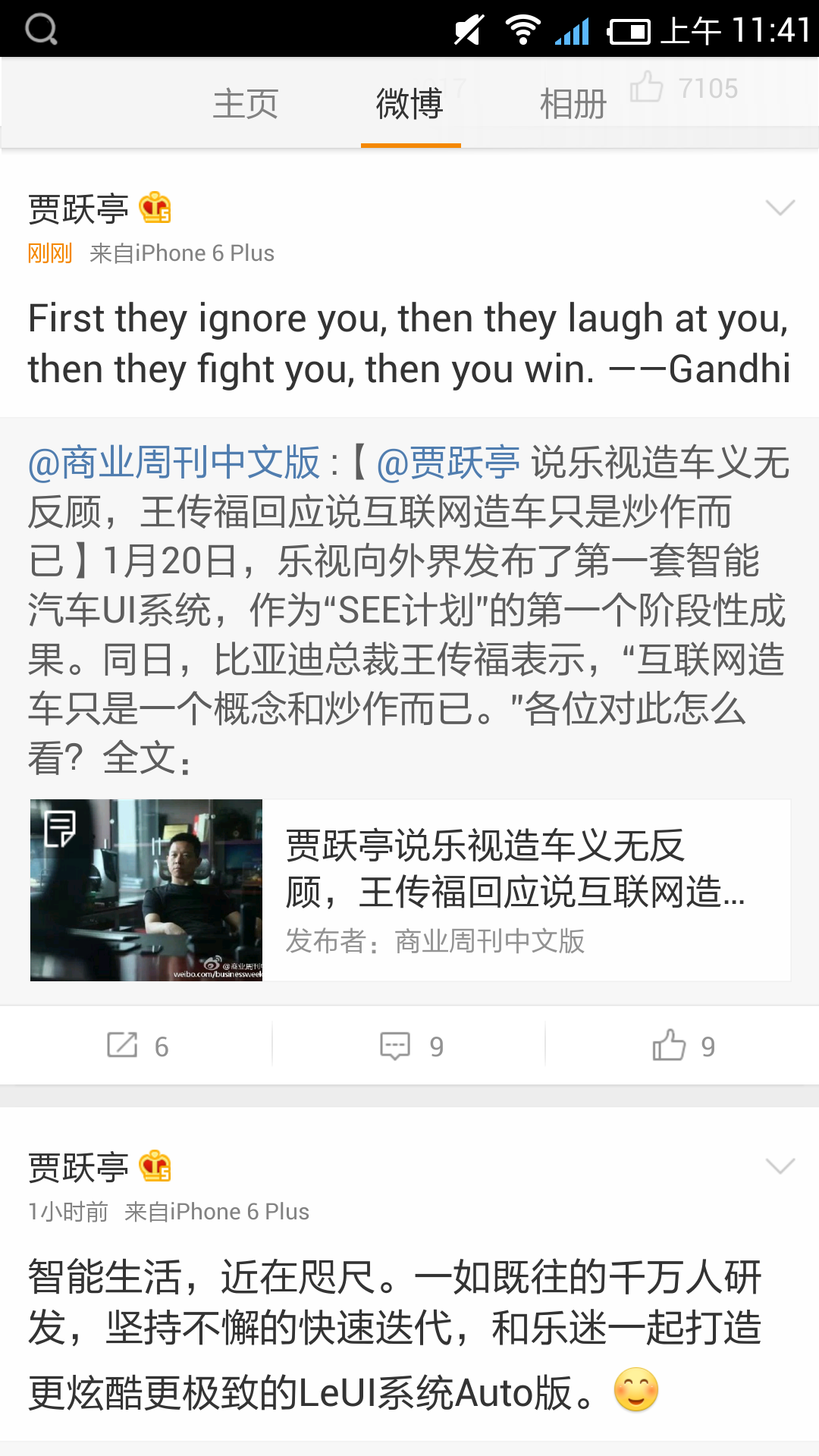
Task: Tap the search magnifier icon
Action: (41, 29)
